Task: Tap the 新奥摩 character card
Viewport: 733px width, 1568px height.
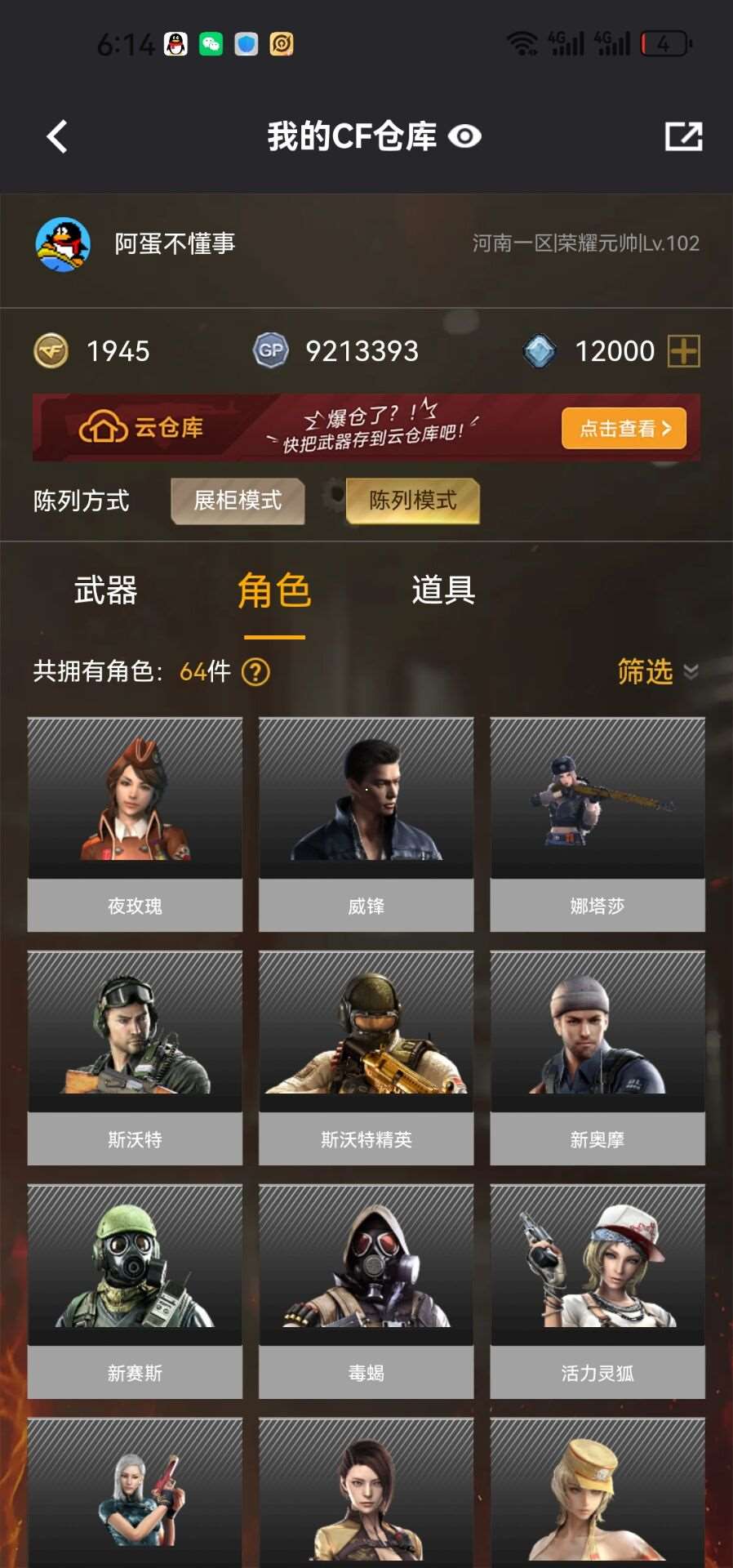Action: (x=597, y=1057)
